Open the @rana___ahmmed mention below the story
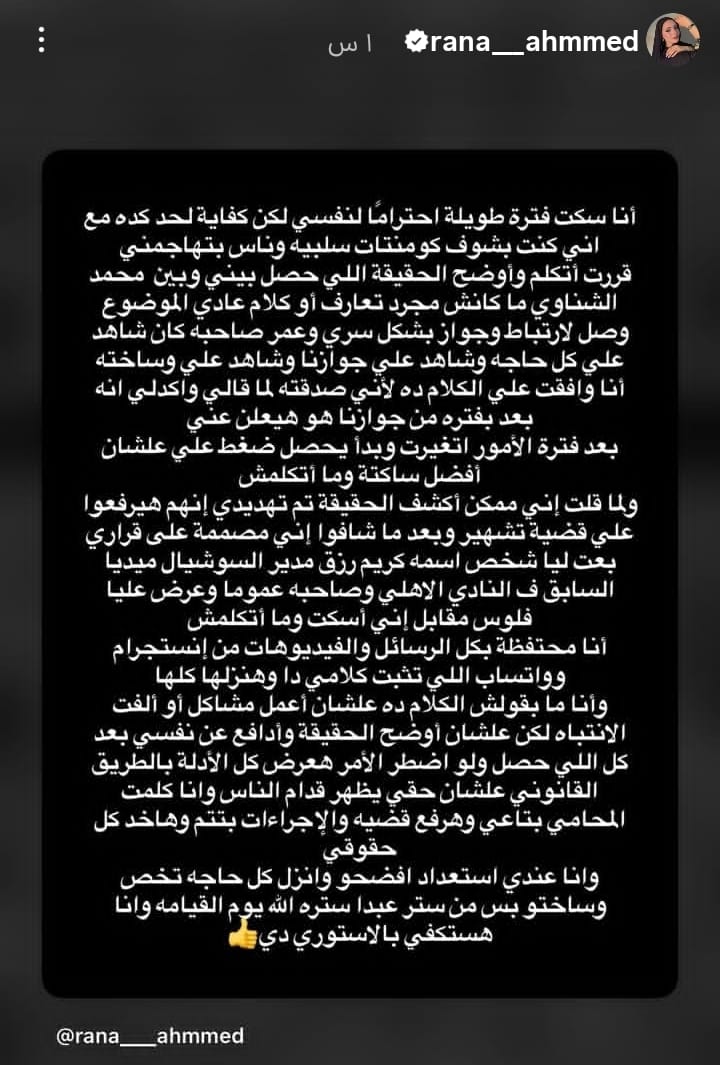 click(150, 1035)
